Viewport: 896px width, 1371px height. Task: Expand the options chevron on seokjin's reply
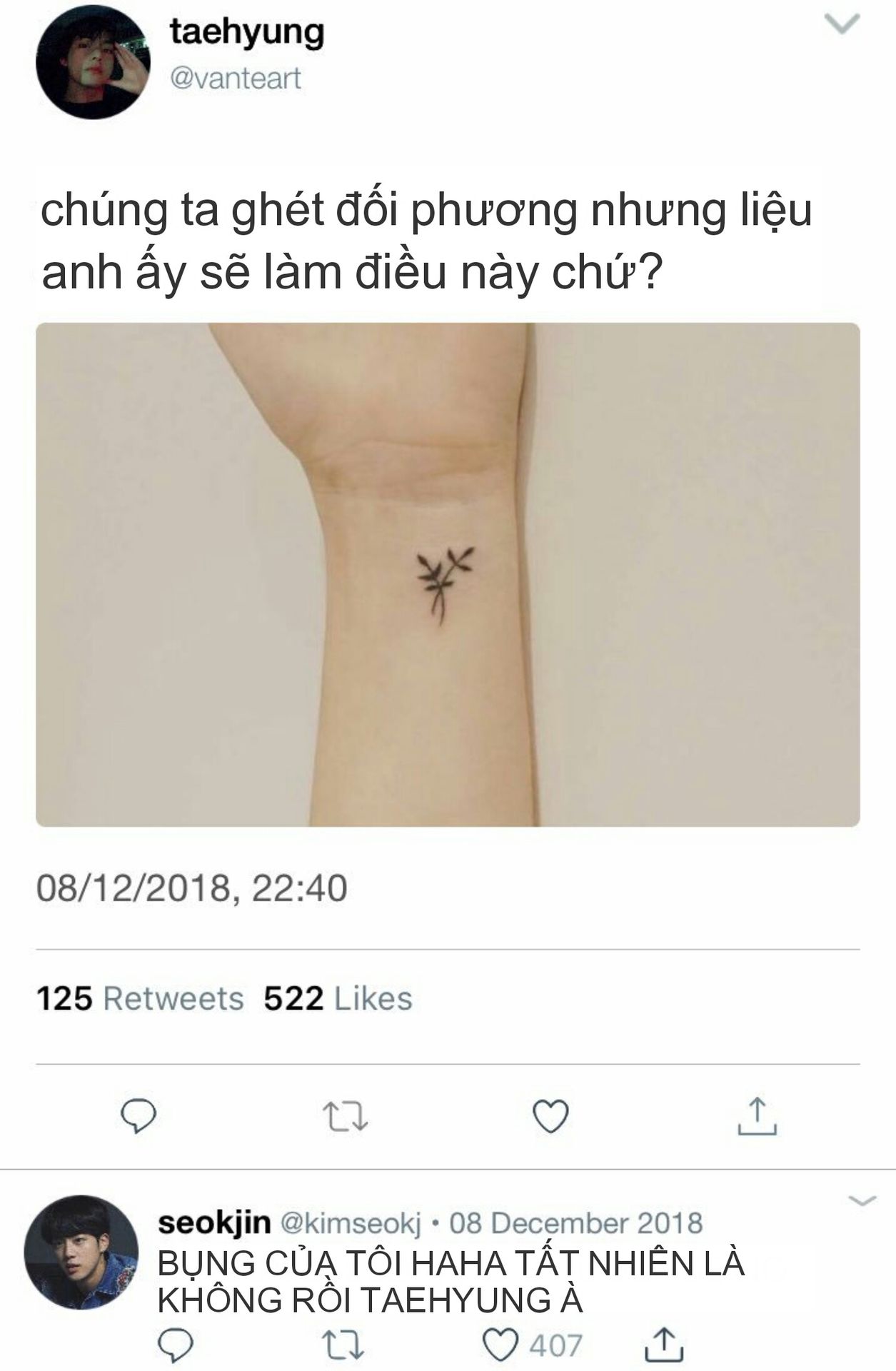tap(862, 1201)
